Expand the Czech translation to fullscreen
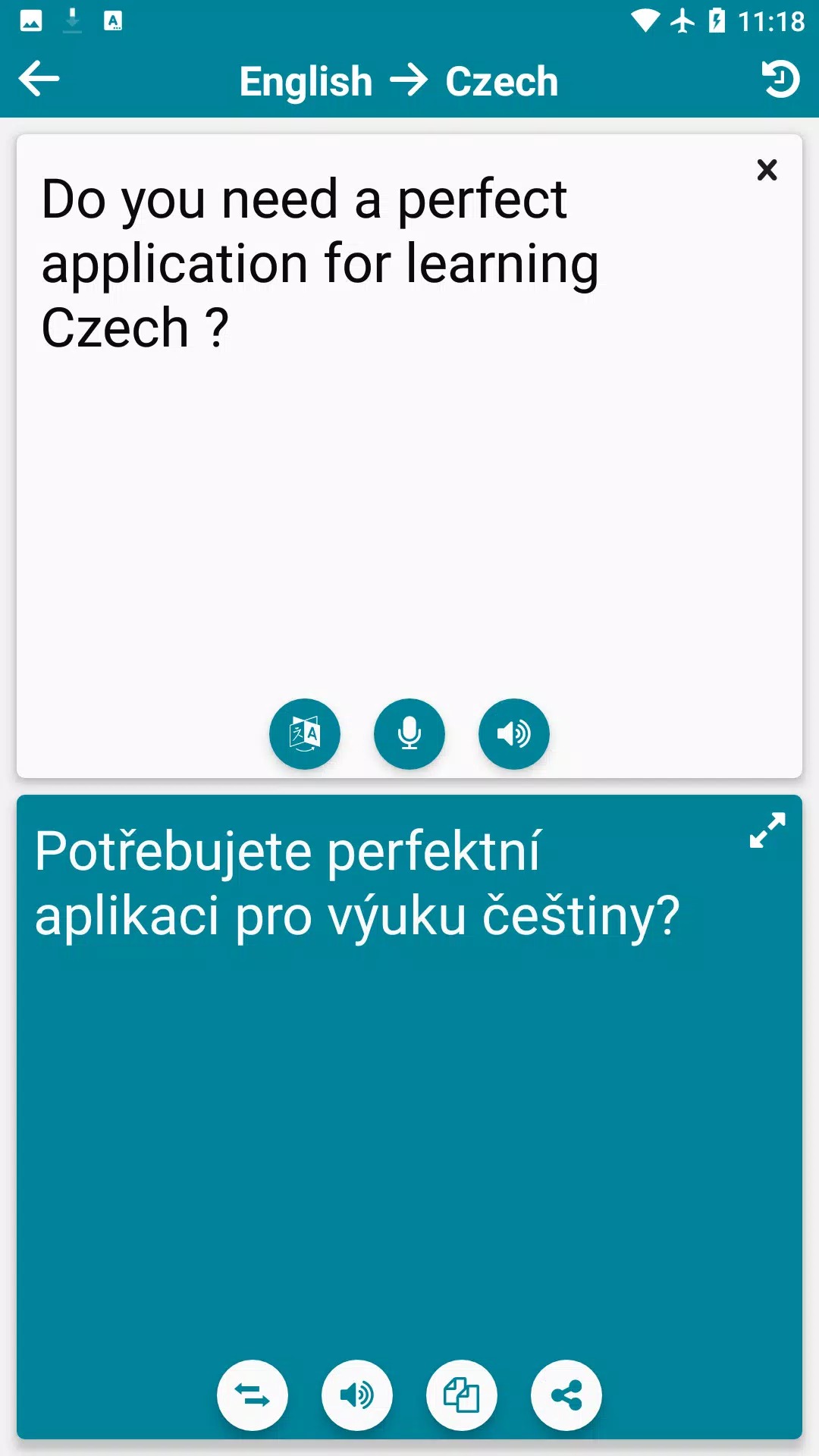819x1456 pixels. click(767, 830)
